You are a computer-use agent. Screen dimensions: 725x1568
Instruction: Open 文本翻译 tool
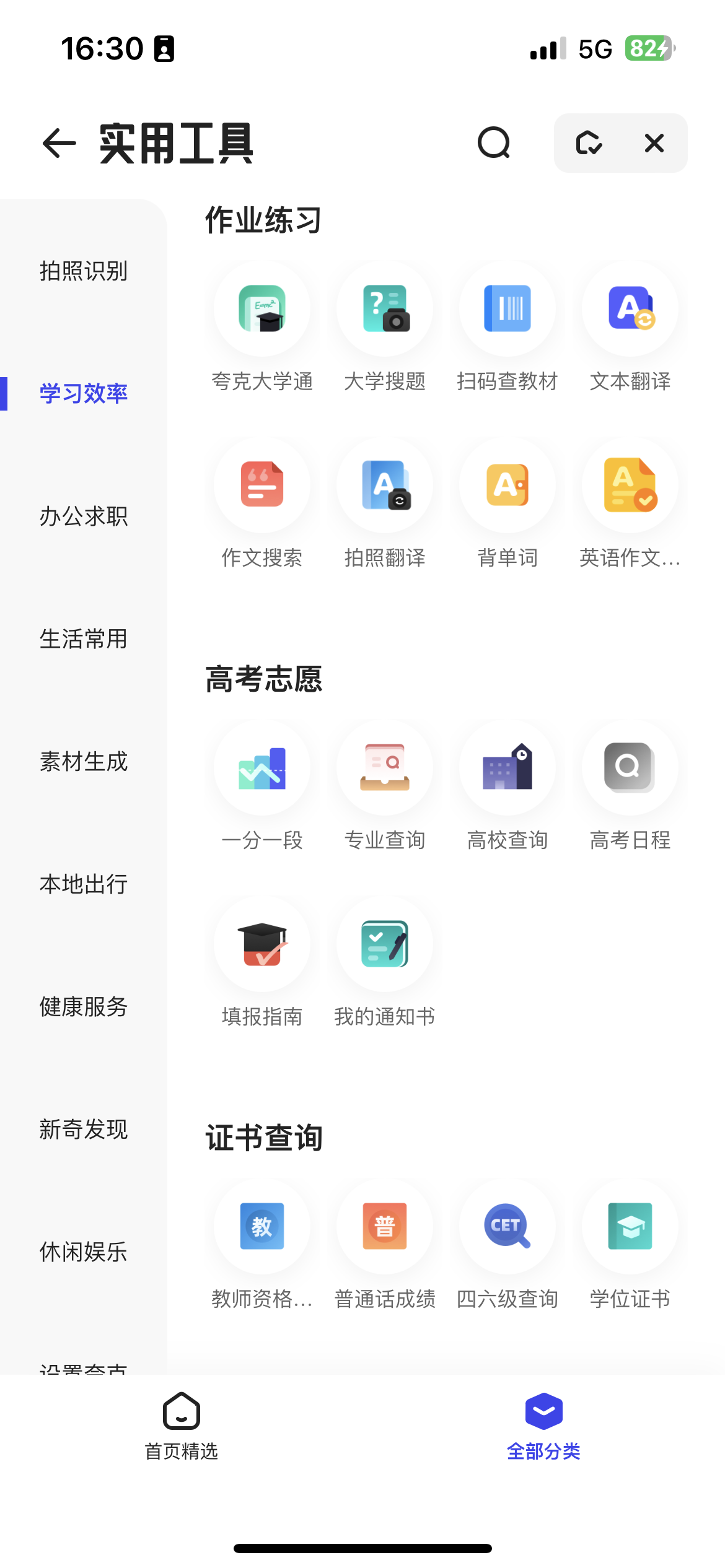pos(630,327)
